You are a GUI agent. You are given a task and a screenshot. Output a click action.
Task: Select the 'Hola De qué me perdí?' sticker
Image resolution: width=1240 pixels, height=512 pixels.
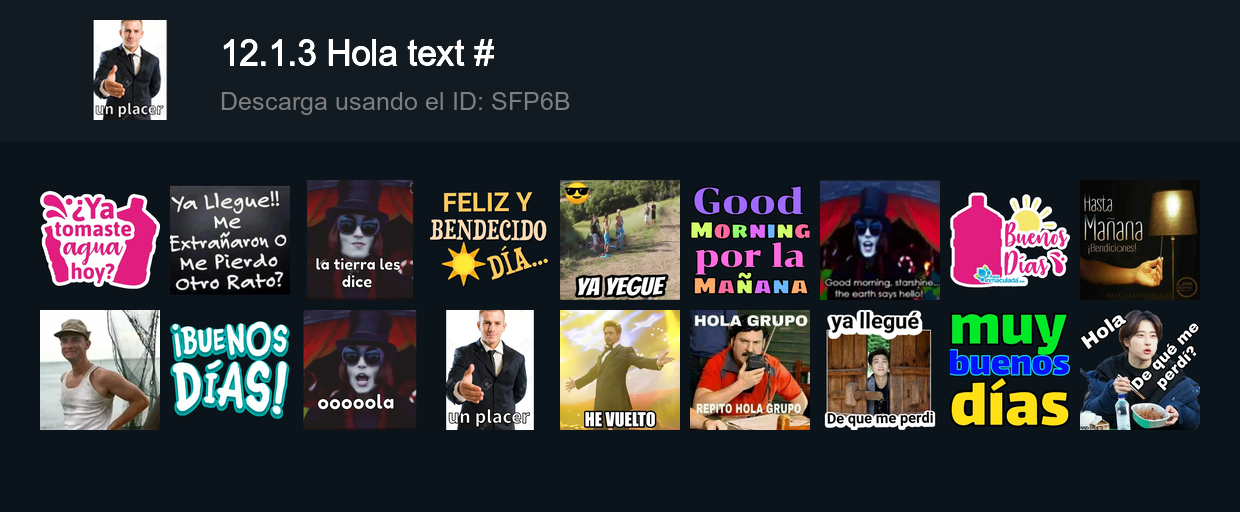tap(1140, 370)
